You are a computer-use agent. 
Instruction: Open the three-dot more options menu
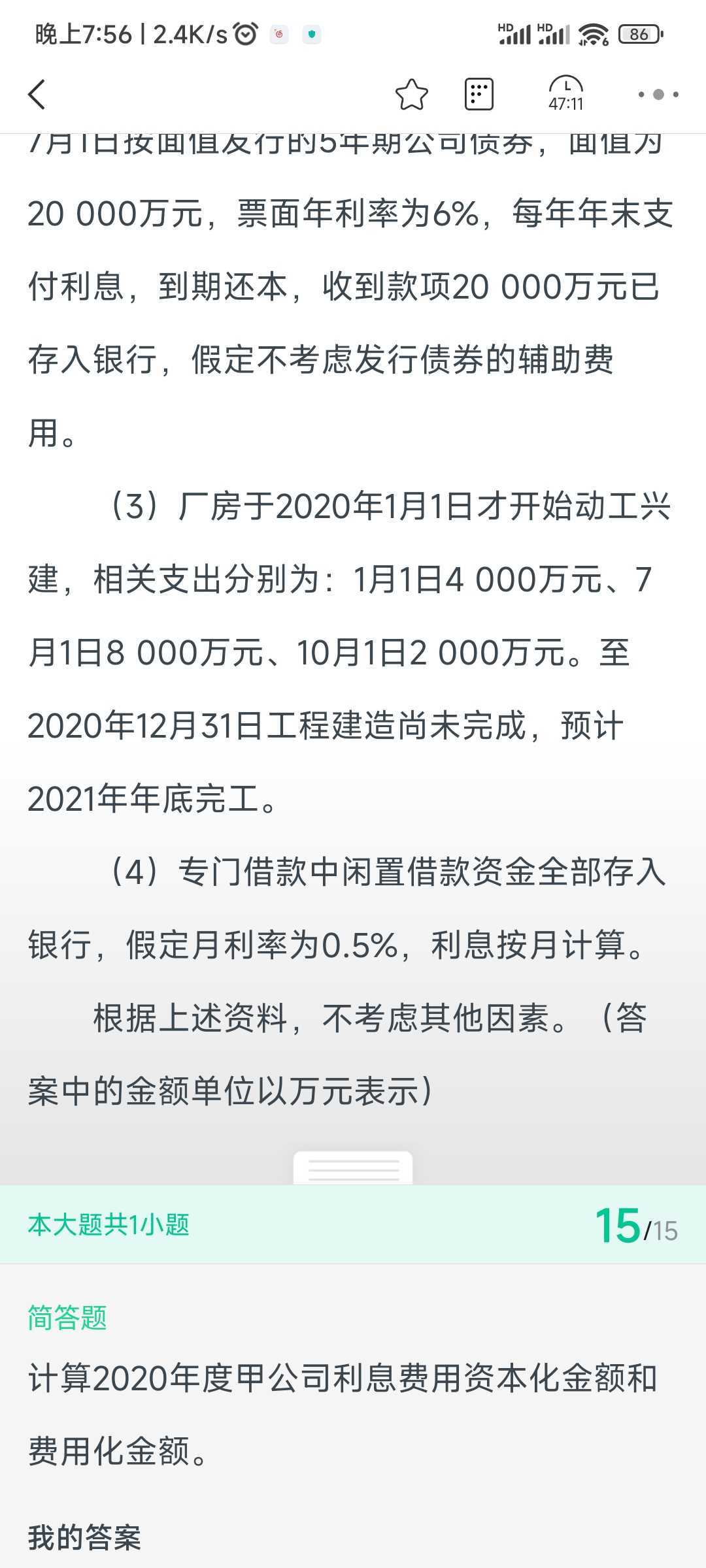pos(658,95)
